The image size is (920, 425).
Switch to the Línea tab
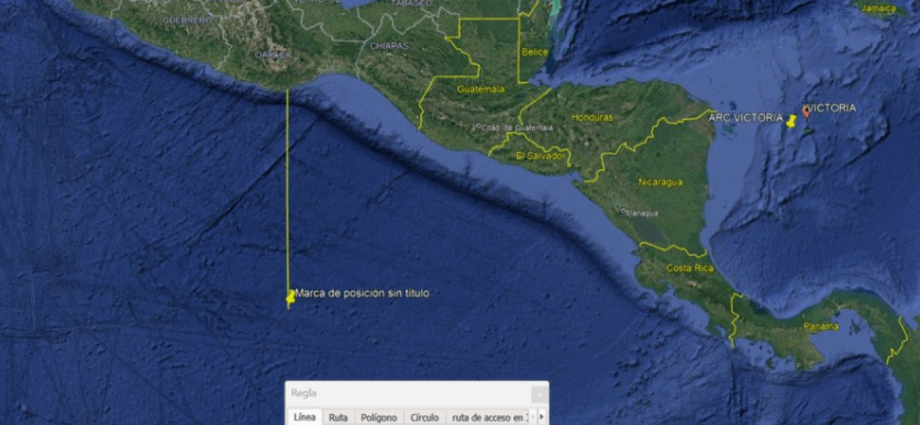pos(304,417)
